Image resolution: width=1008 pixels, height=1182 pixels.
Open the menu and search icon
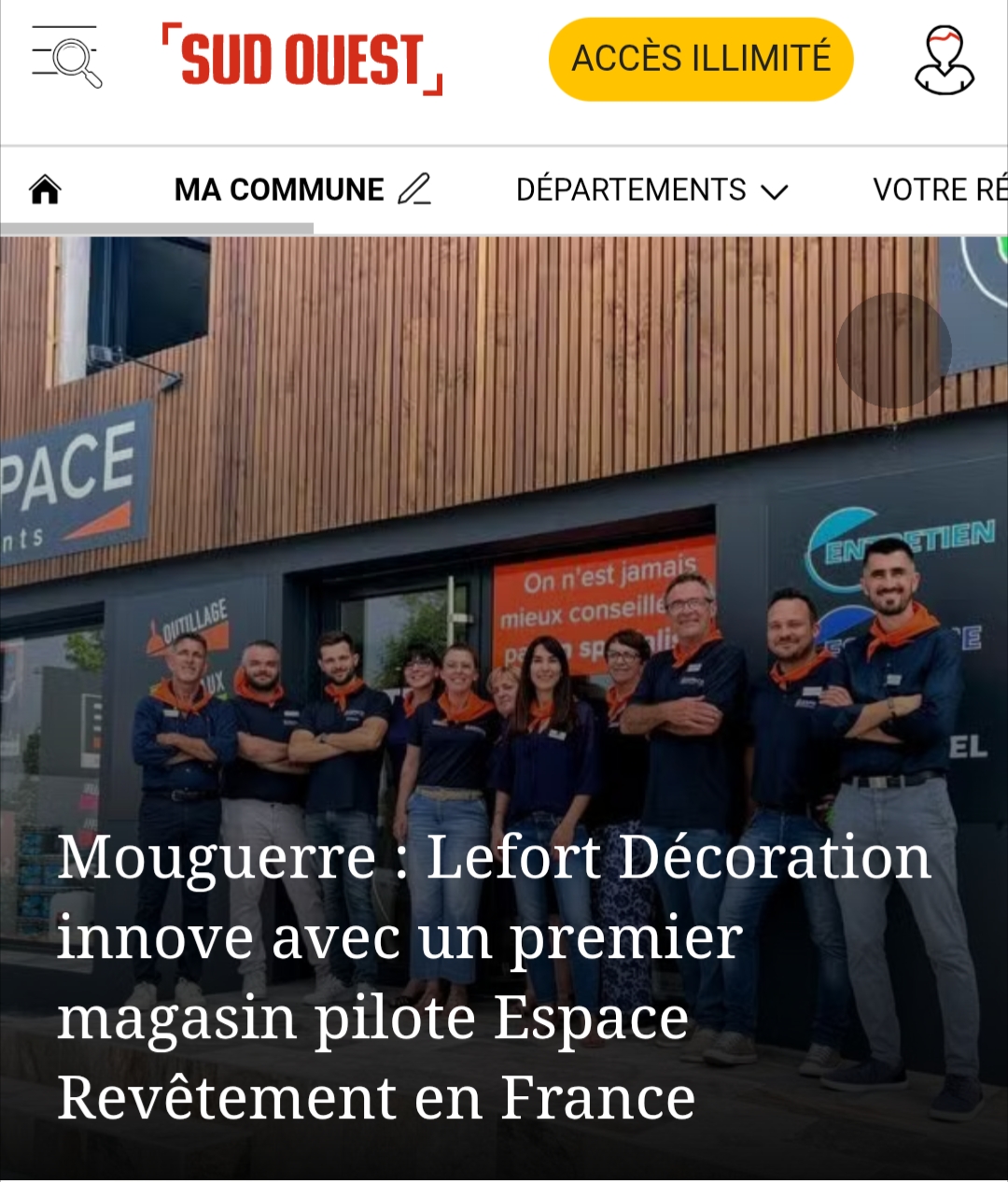click(x=66, y=57)
